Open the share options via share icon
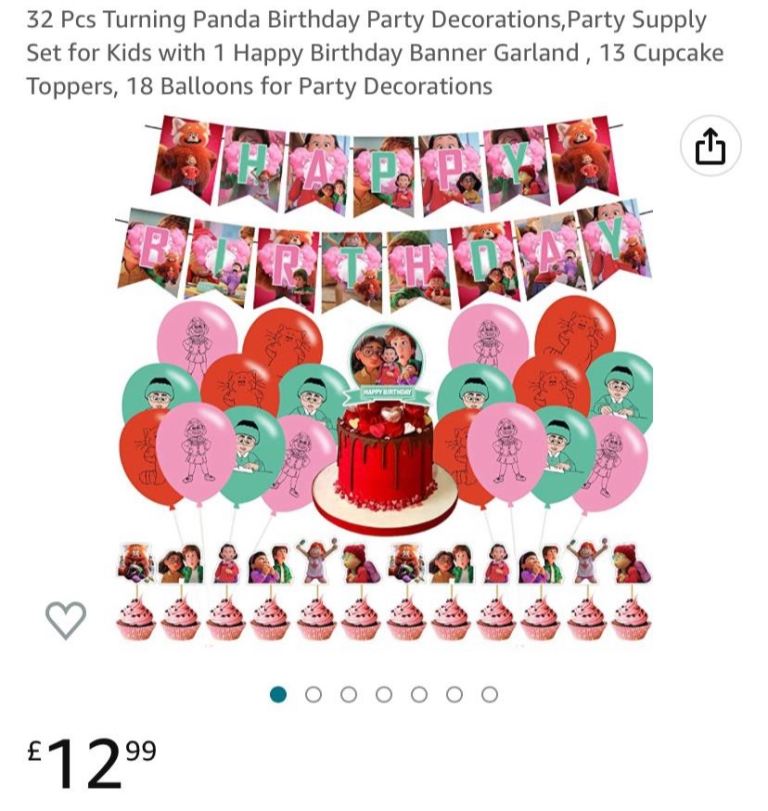Image resolution: width=768 pixels, height=811 pixels. click(x=711, y=144)
